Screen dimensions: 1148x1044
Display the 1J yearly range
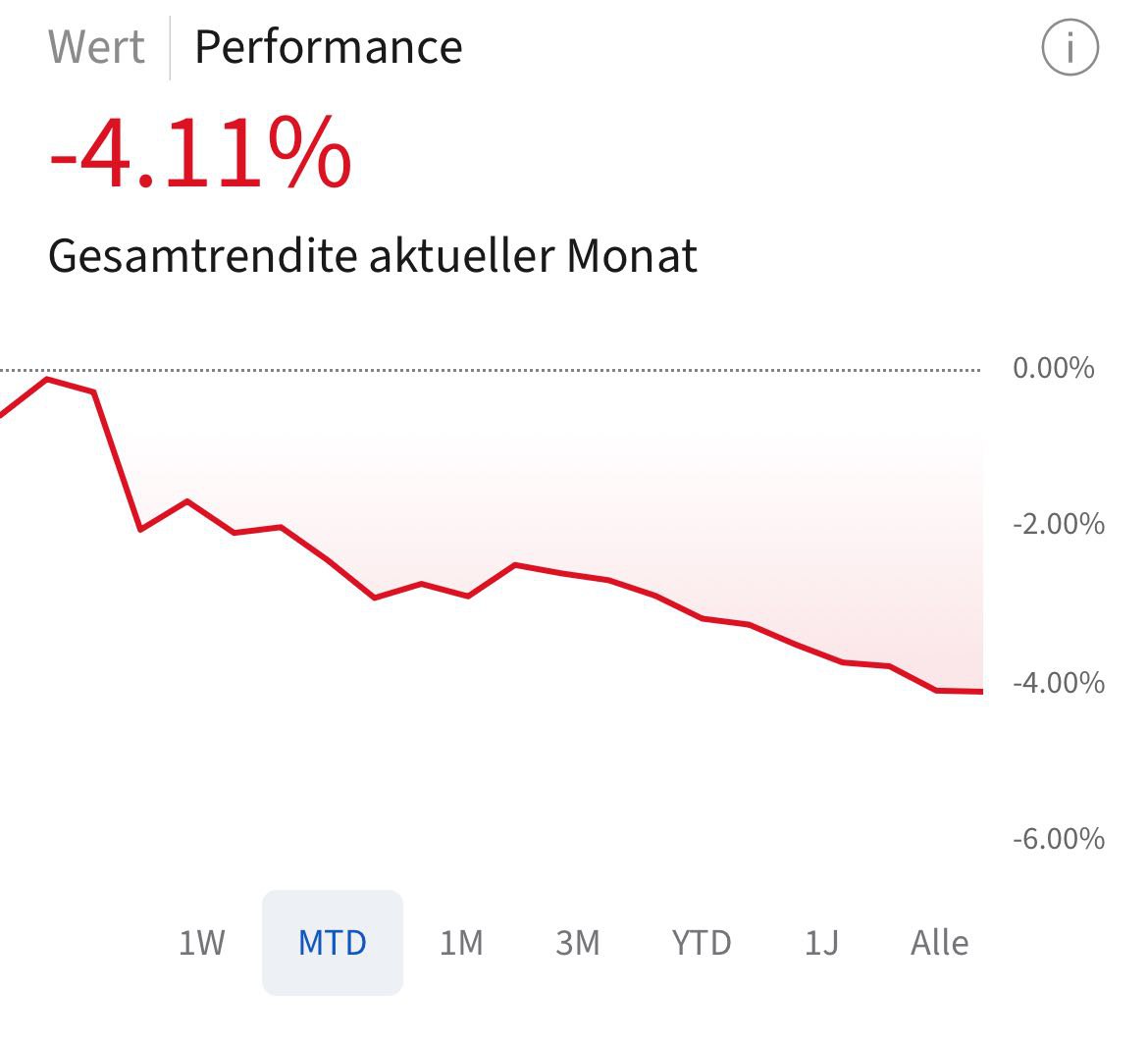pyautogui.click(x=821, y=943)
